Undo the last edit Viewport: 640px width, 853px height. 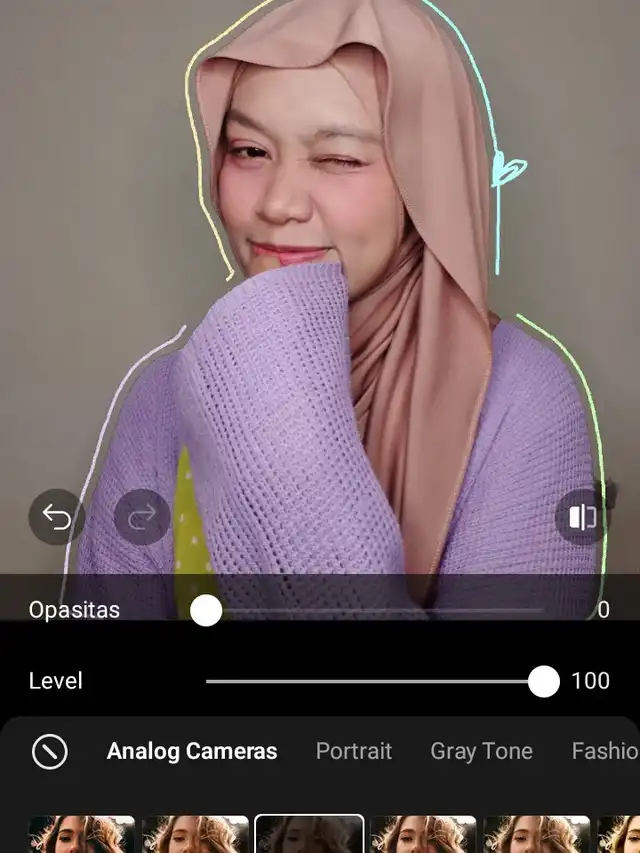[x=57, y=517]
